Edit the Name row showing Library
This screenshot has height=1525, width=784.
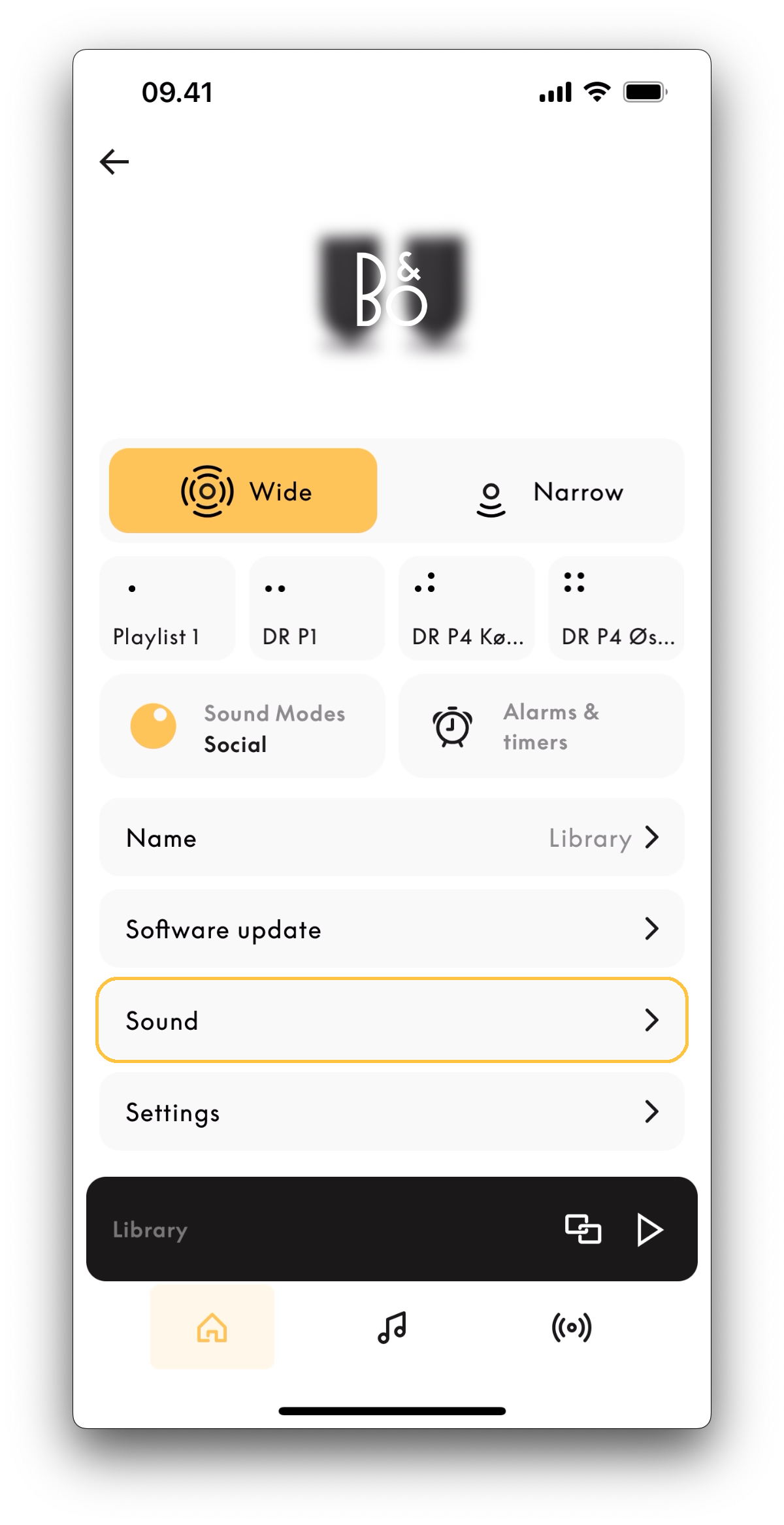(392, 838)
